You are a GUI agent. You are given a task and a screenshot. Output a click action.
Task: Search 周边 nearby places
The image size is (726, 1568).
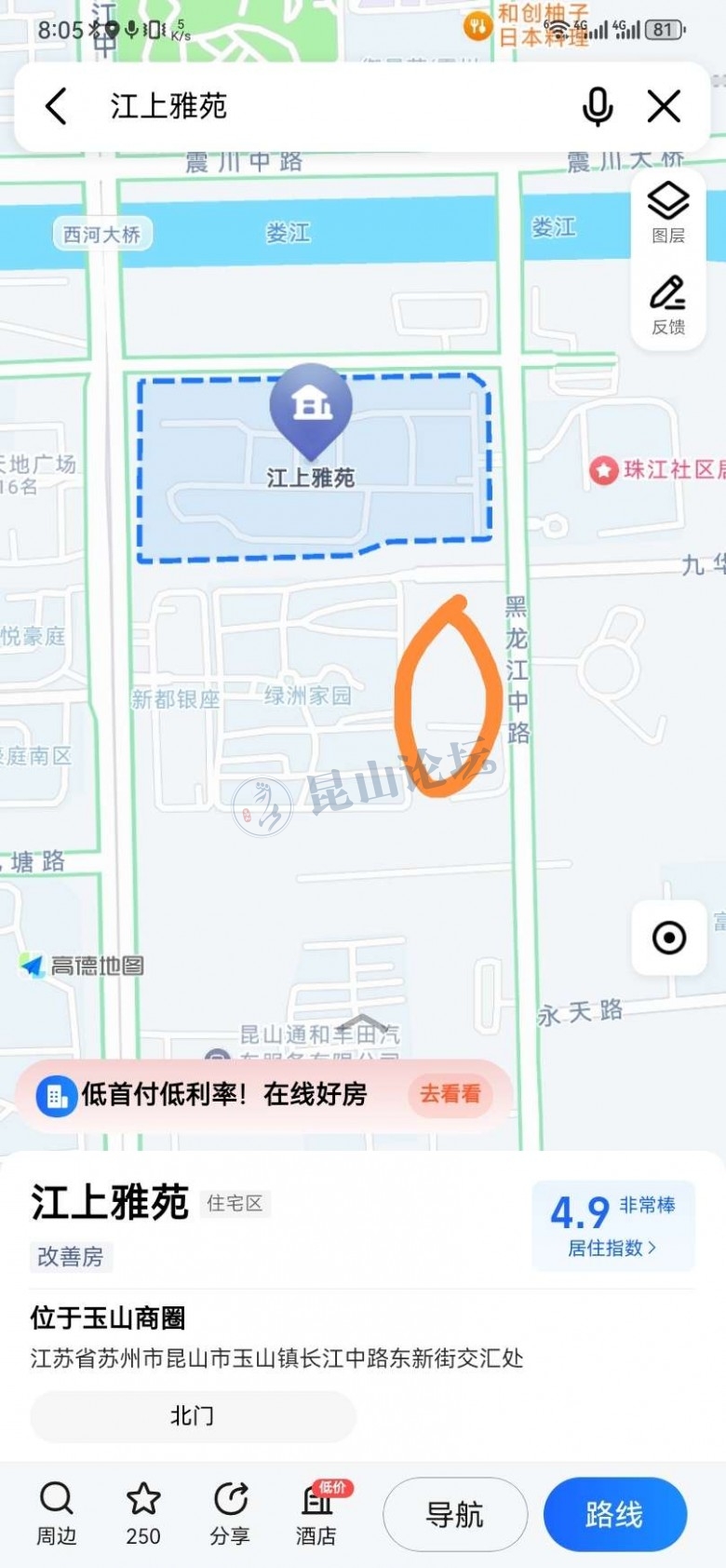(57, 1513)
